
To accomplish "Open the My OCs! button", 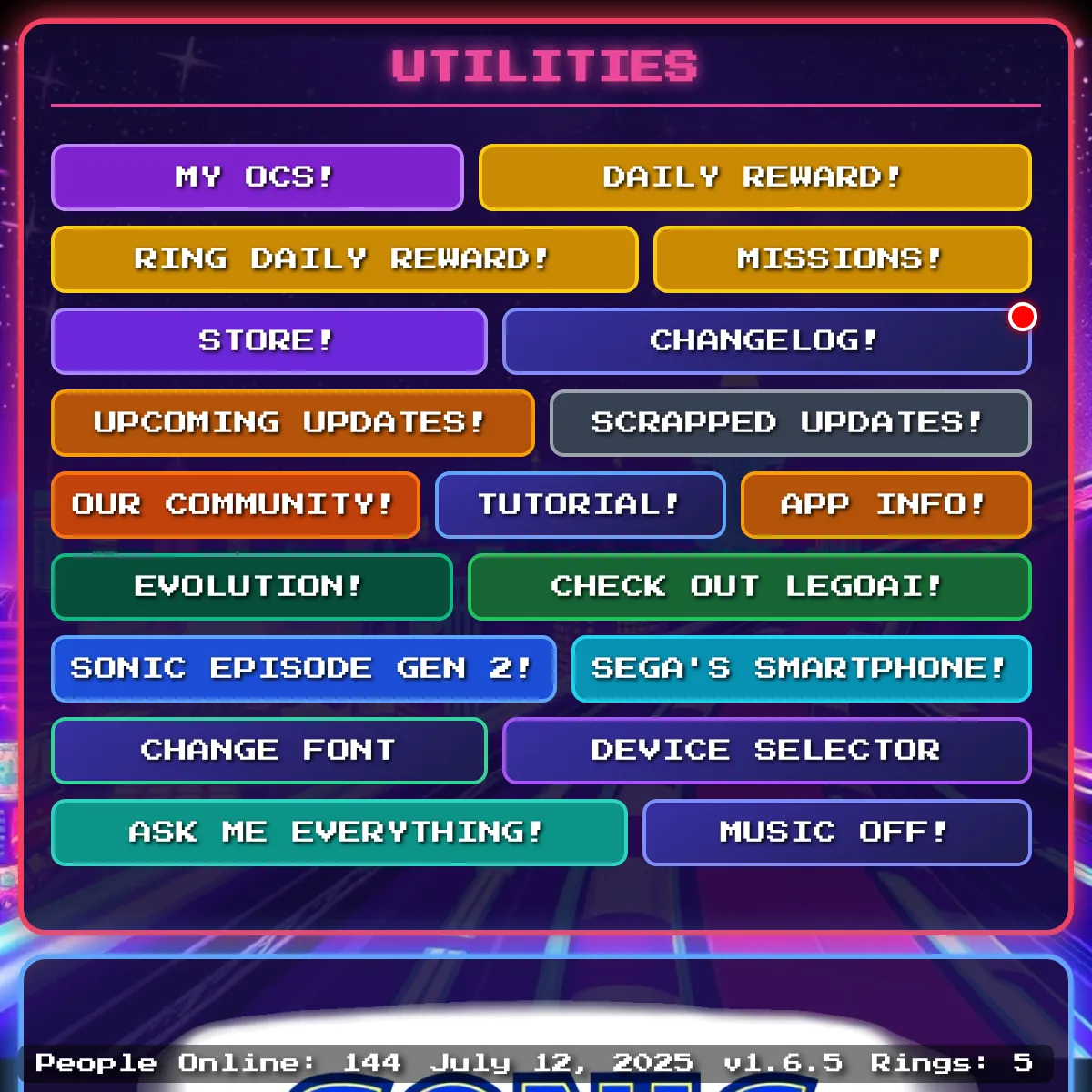I will pyautogui.click(x=257, y=177).
